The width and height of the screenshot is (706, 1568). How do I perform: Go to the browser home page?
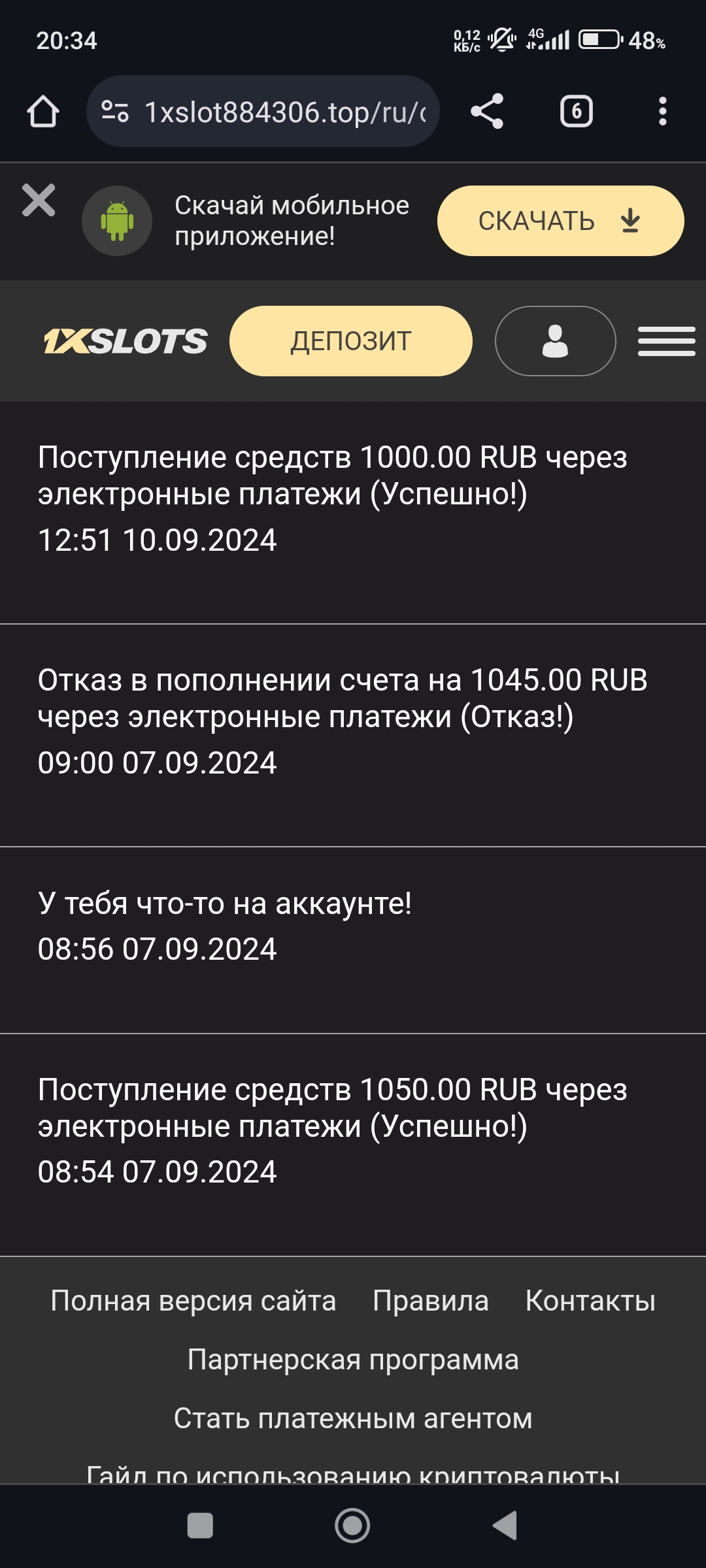coord(43,112)
